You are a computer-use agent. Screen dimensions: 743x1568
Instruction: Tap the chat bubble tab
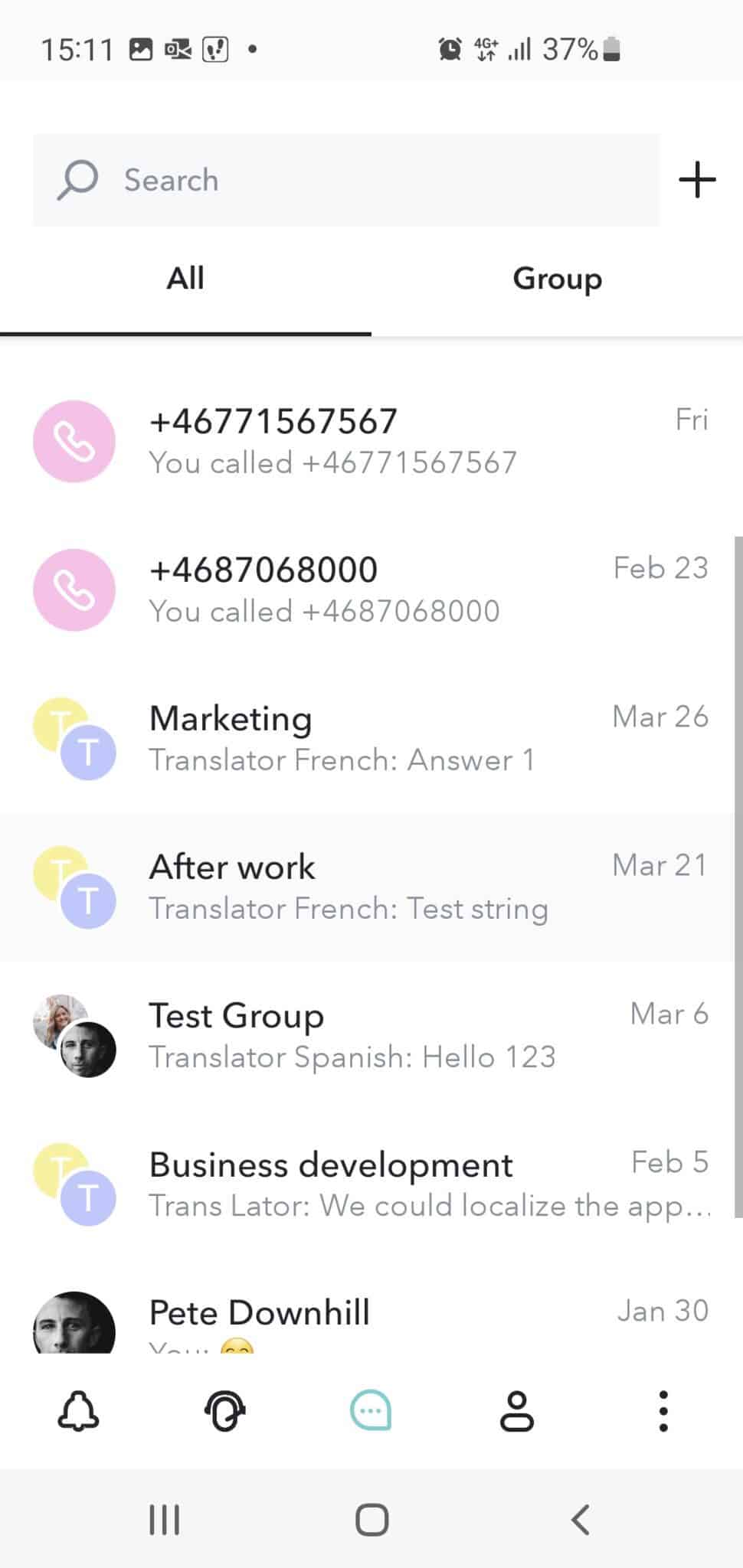[x=371, y=1410]
